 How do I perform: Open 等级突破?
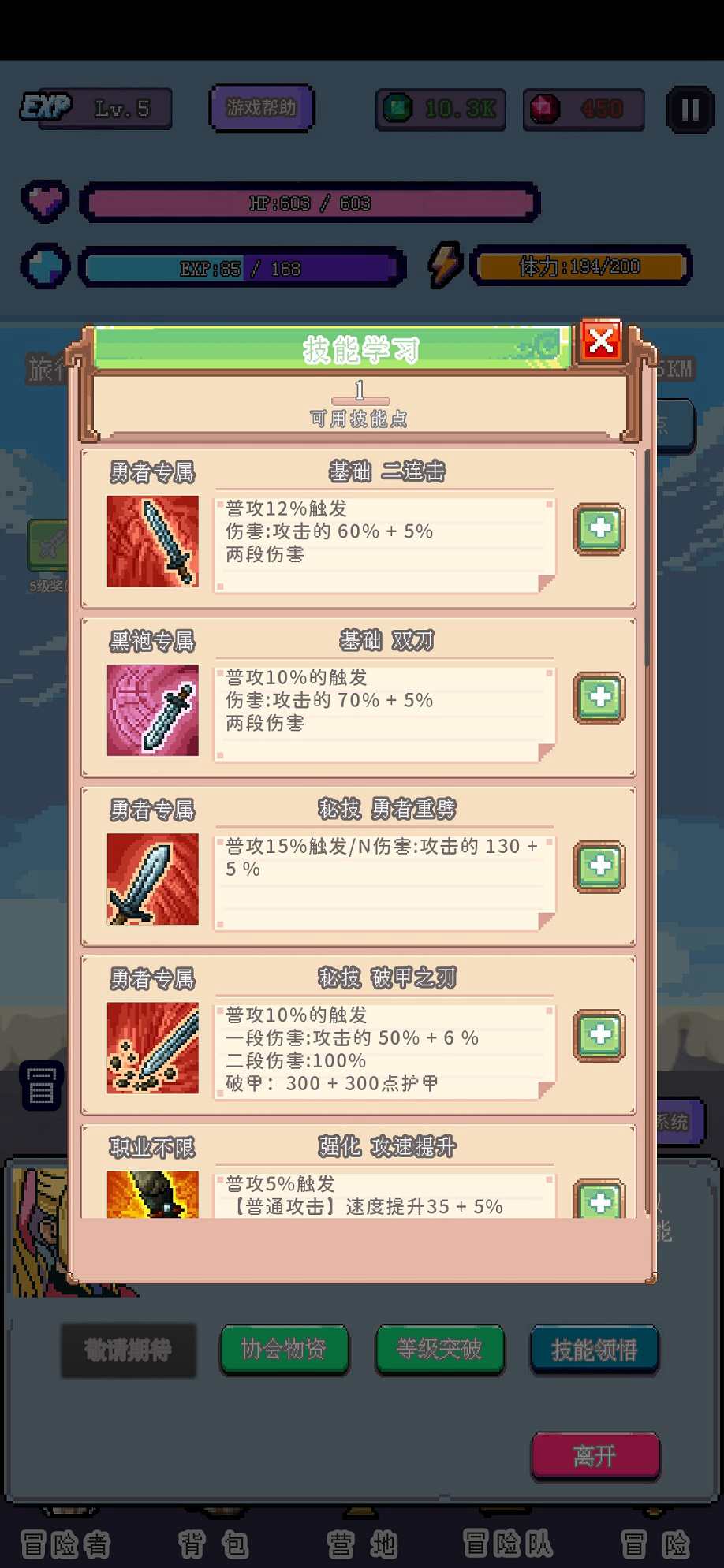click(x=439, y=1350)
